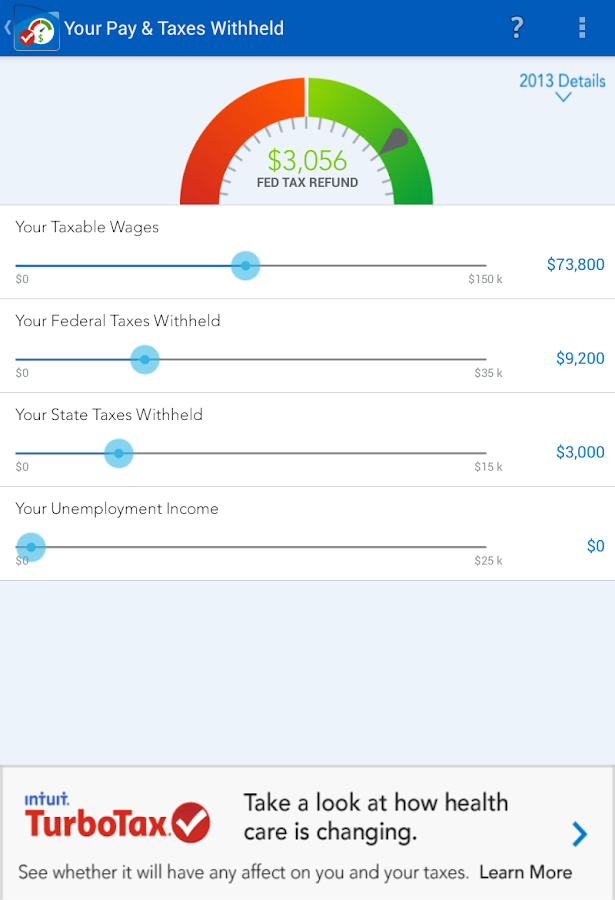Open the overflow menu
Image resolution: width=615 pixels, height=900 pixels.
pyautogui.click(x=582, y=27)
